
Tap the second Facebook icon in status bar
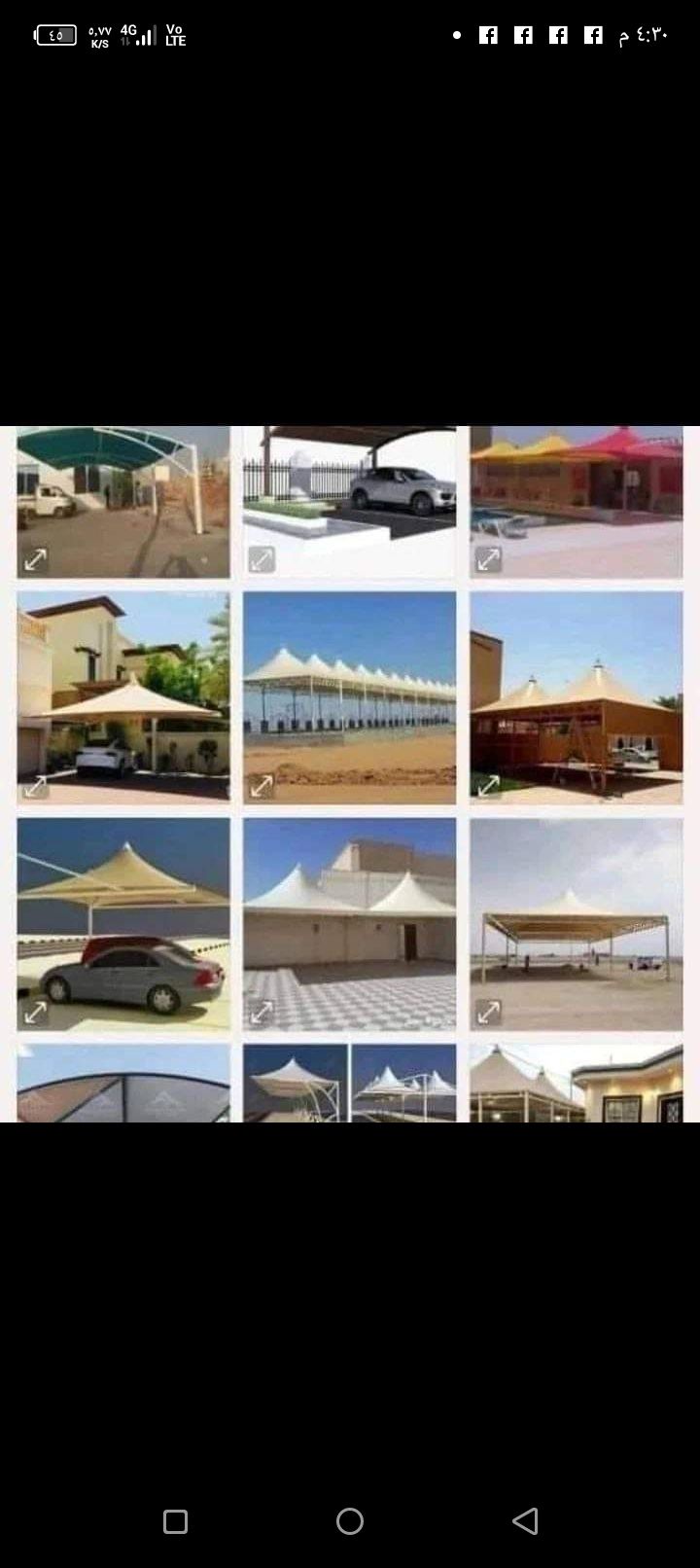point(523,34)
